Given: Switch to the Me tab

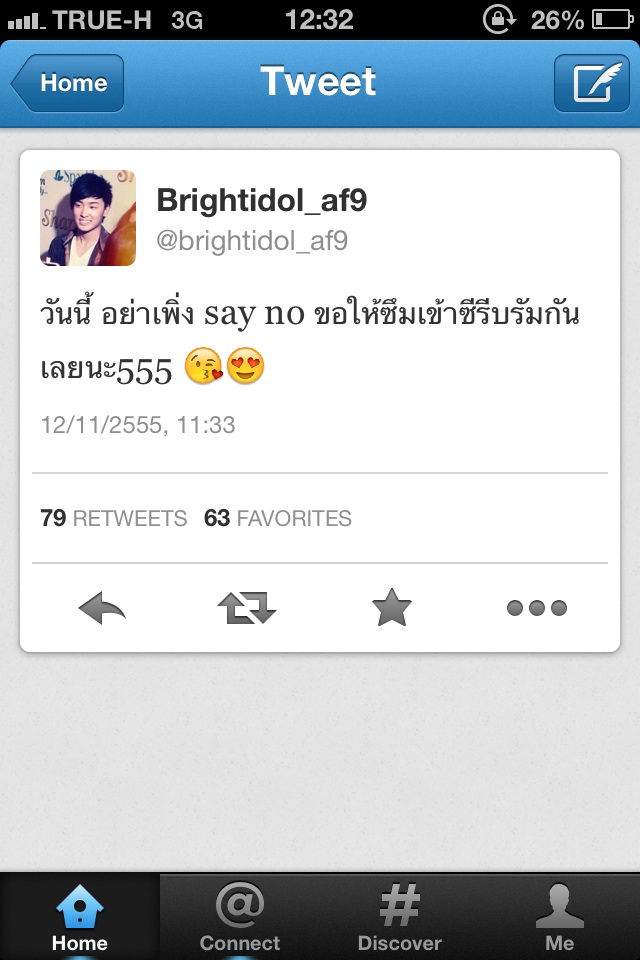Looking at the screenshot, I should pos(560,917).
